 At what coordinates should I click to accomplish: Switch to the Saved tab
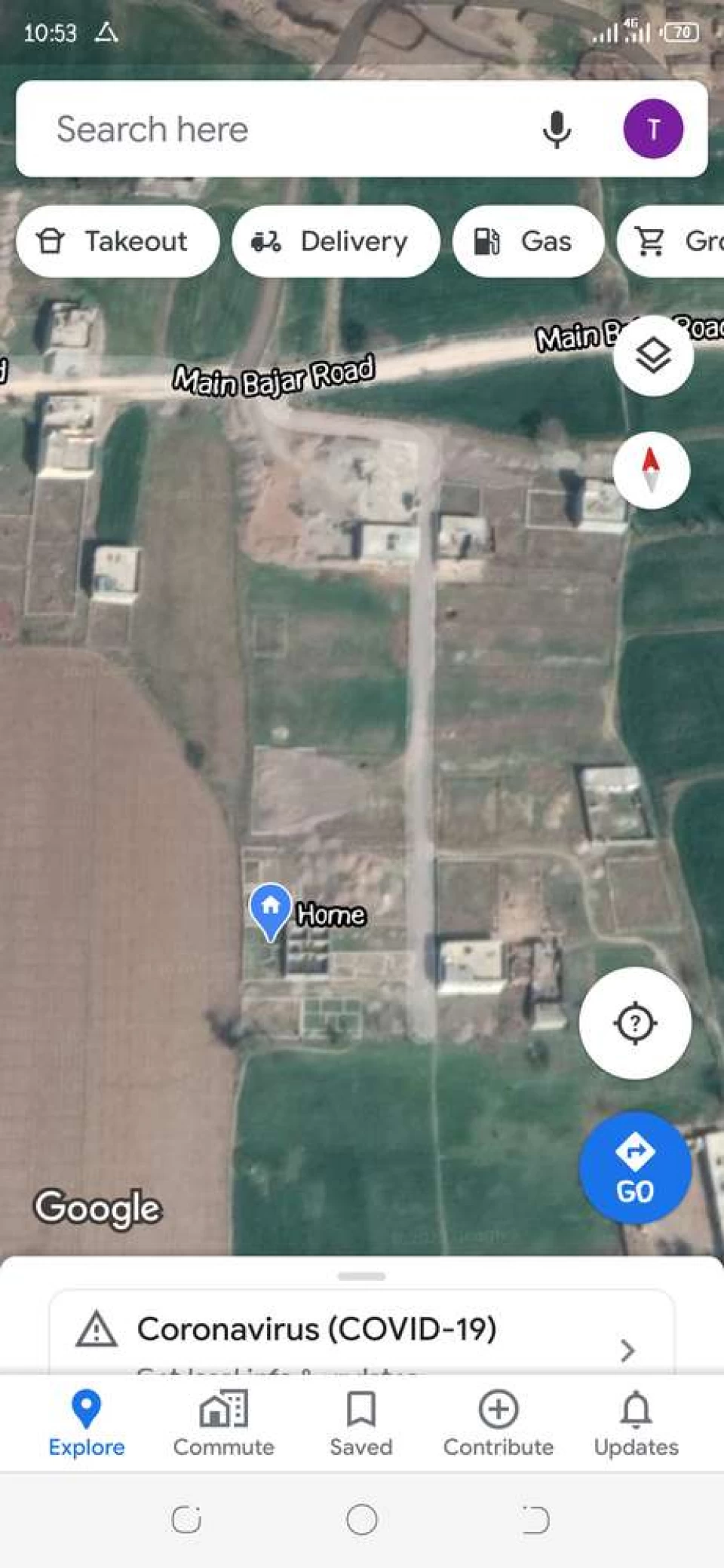point(361,1423)
